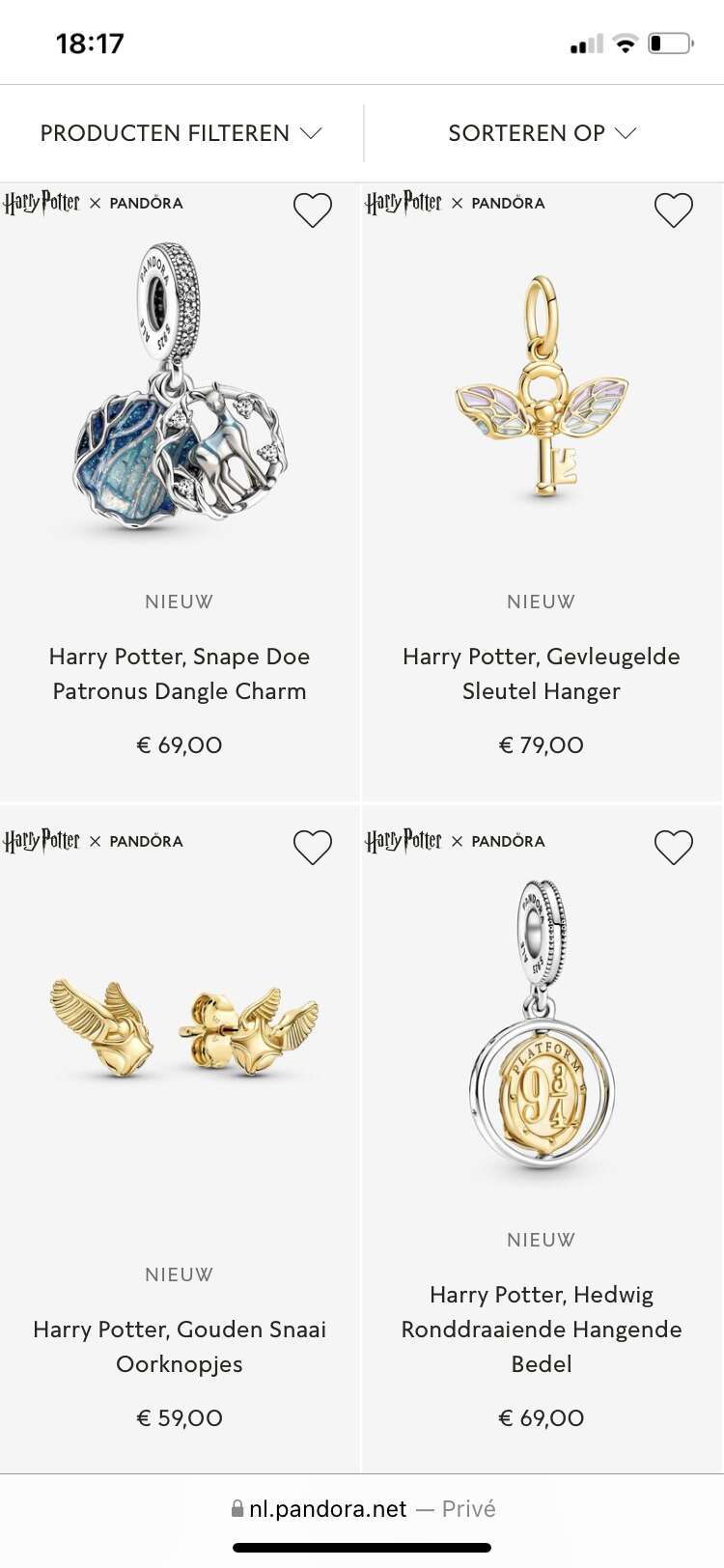View the Hedwig Ronddraaiende Hangende Bedel
This screenshot has height=1568, width=724.
542,1330
